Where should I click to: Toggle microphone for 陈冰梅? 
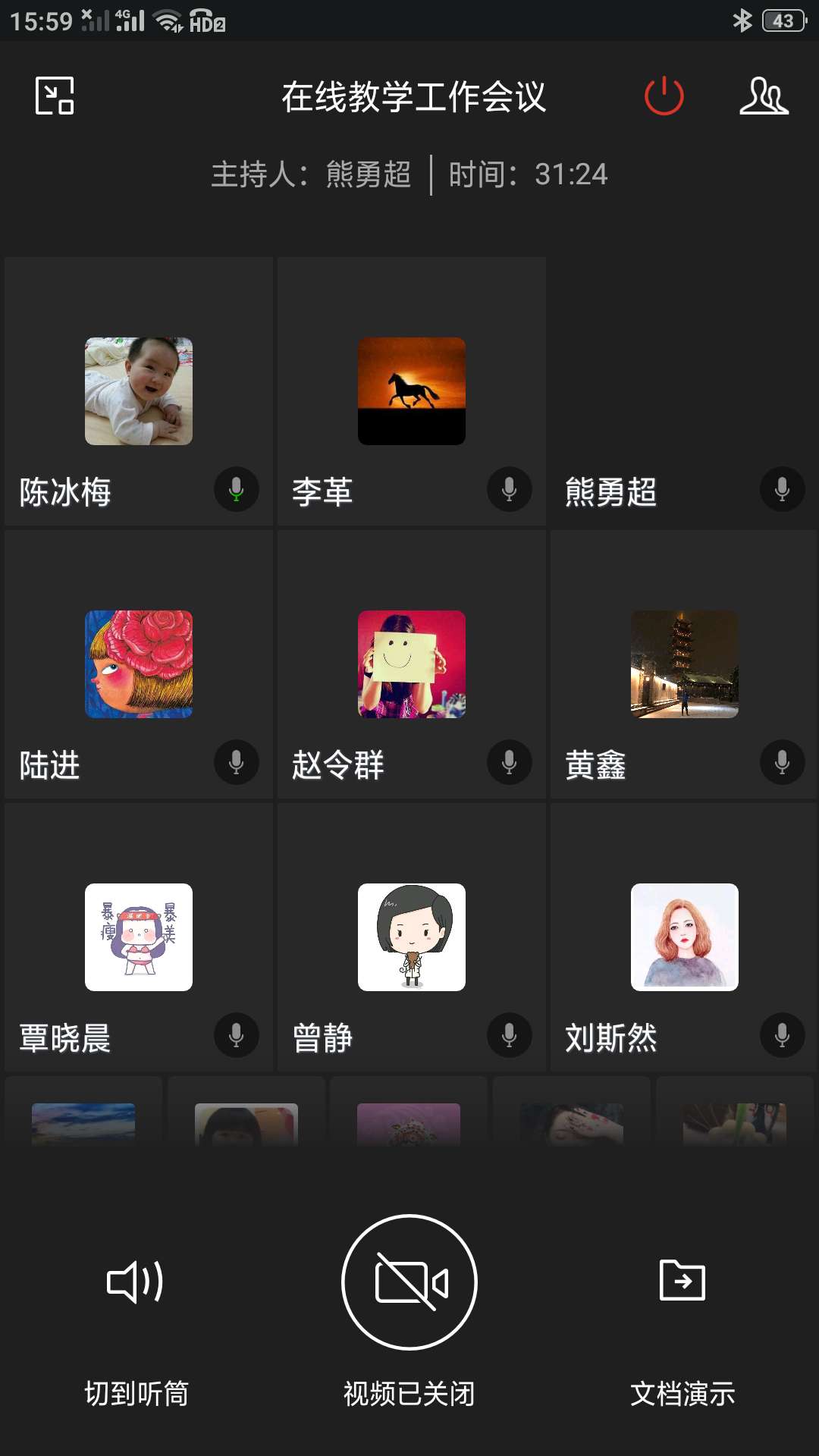[x=237, y=489]
